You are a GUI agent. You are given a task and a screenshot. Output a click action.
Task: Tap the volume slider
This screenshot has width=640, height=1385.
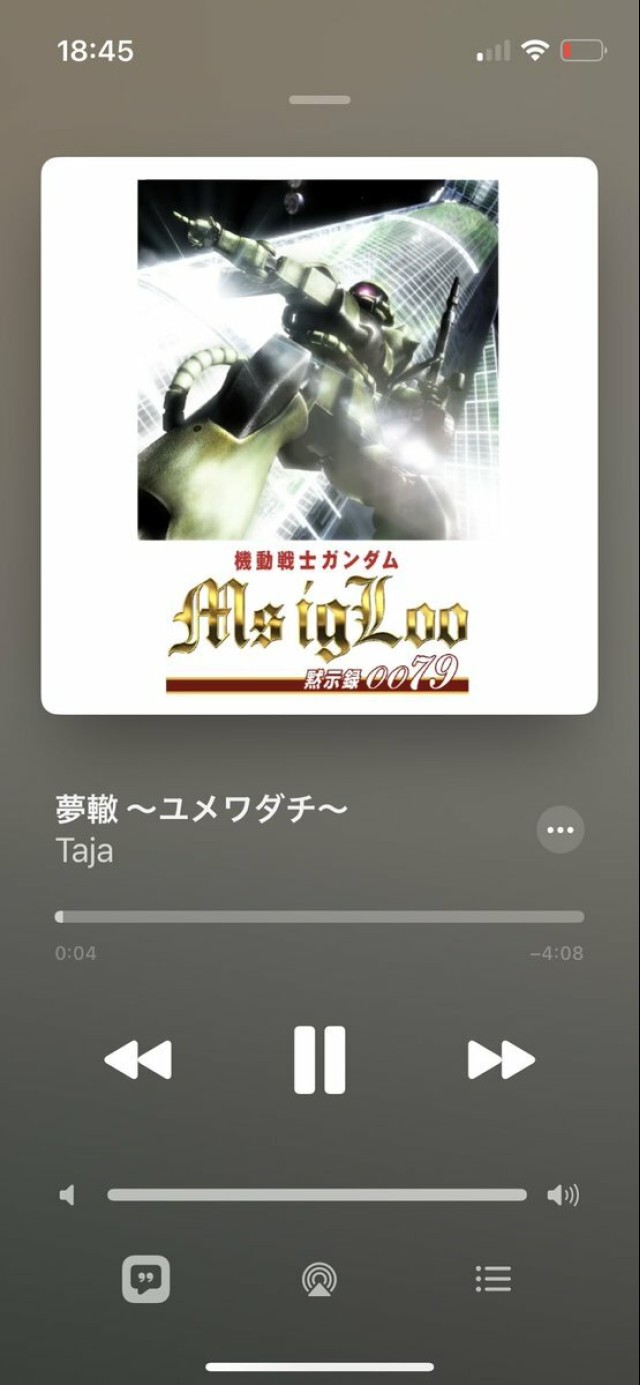click(317, 1195)
